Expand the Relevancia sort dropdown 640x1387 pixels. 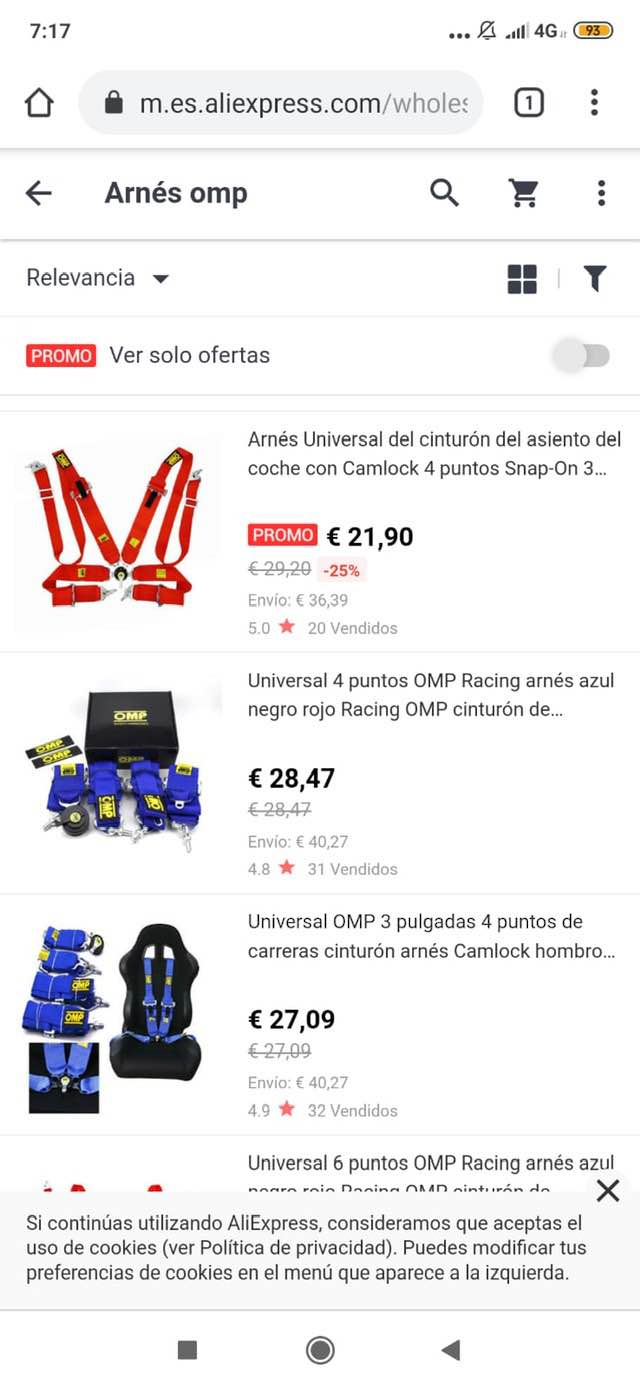pyautogui.click(x=97, y=278)
